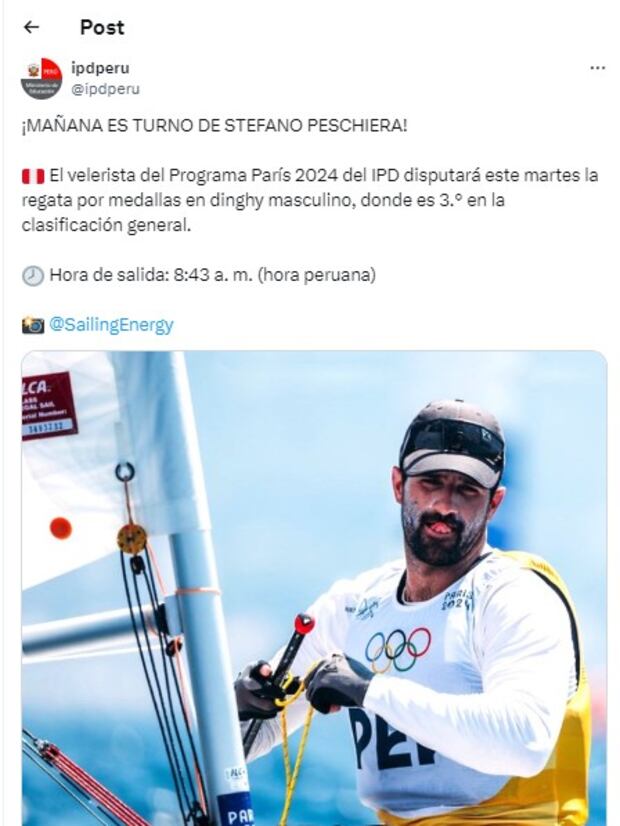Screen dimensions: 620x826
Task: Open the ipdperu profile avatar
Action: tap(42, 78)
